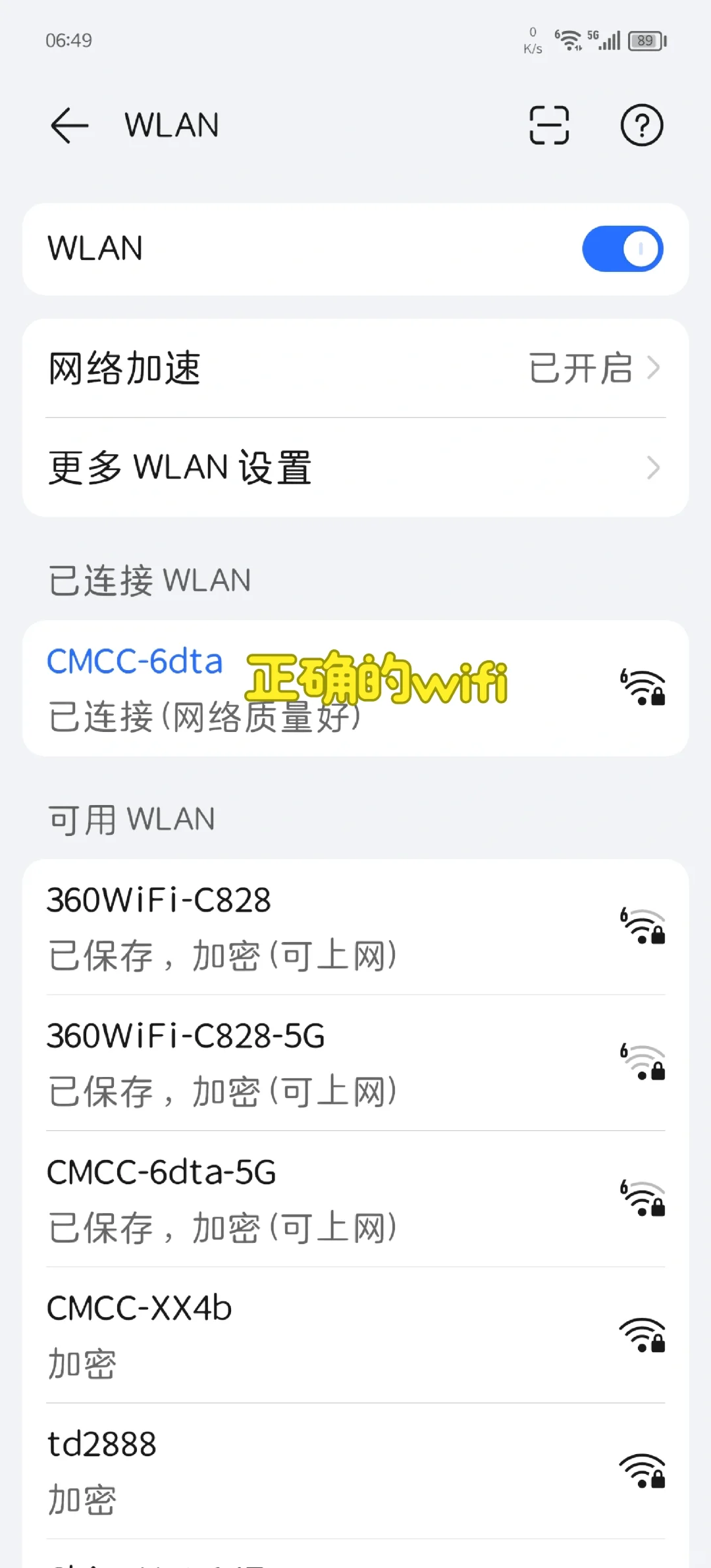
Task: Go back from the WLAN page
Action: 69,125
